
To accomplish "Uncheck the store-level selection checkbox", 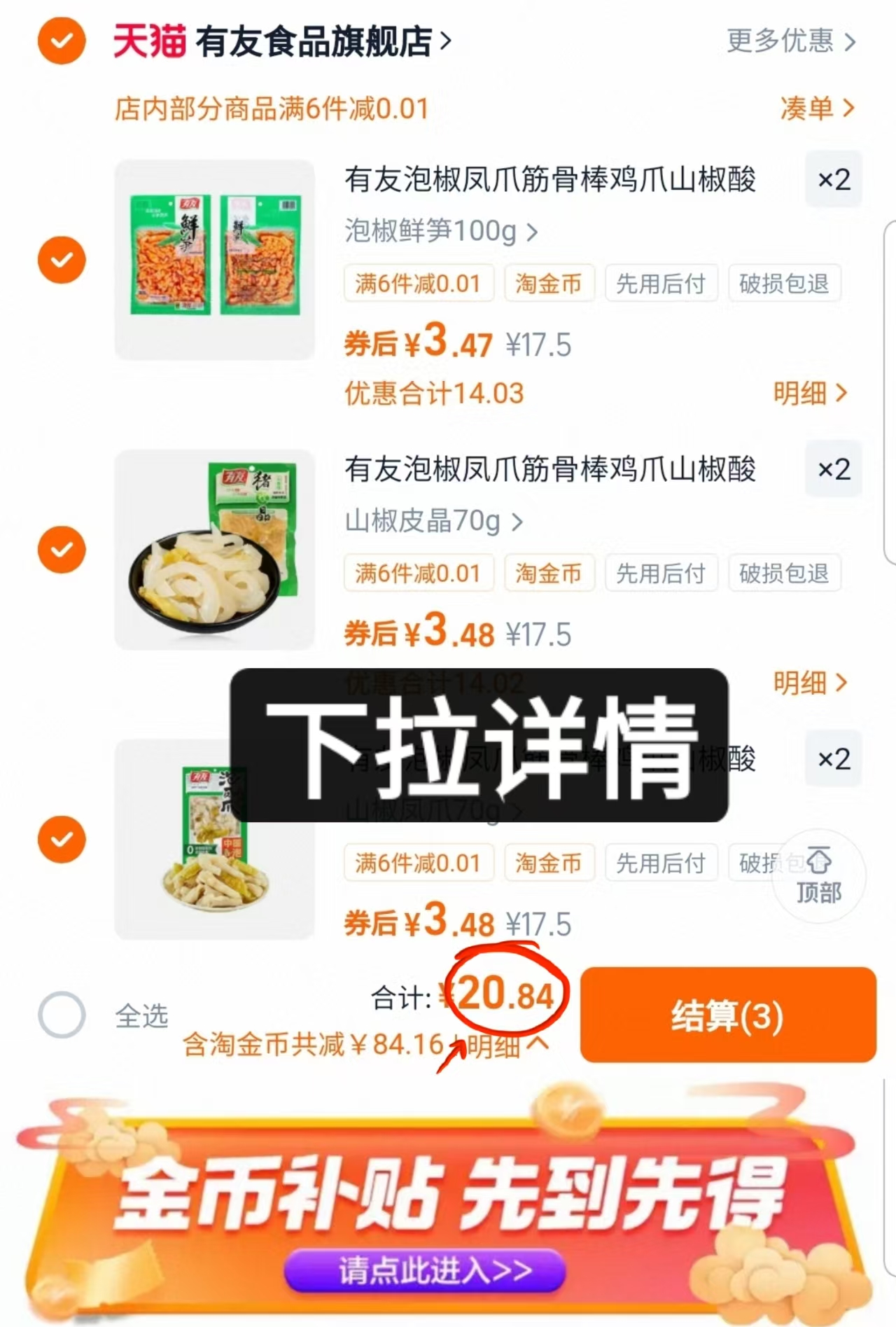I will click(x=61, y=41).
